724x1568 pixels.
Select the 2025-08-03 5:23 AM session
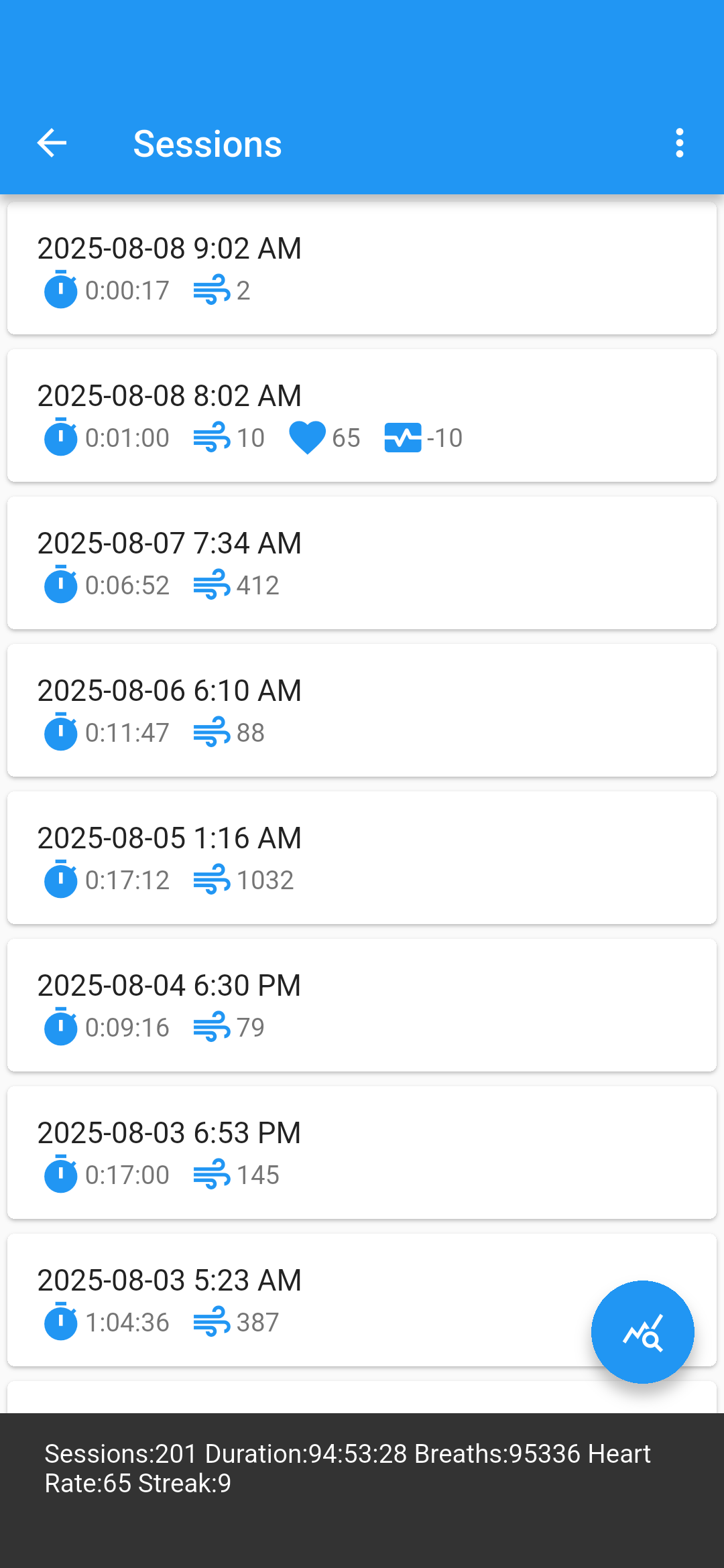coord(302,1300)
